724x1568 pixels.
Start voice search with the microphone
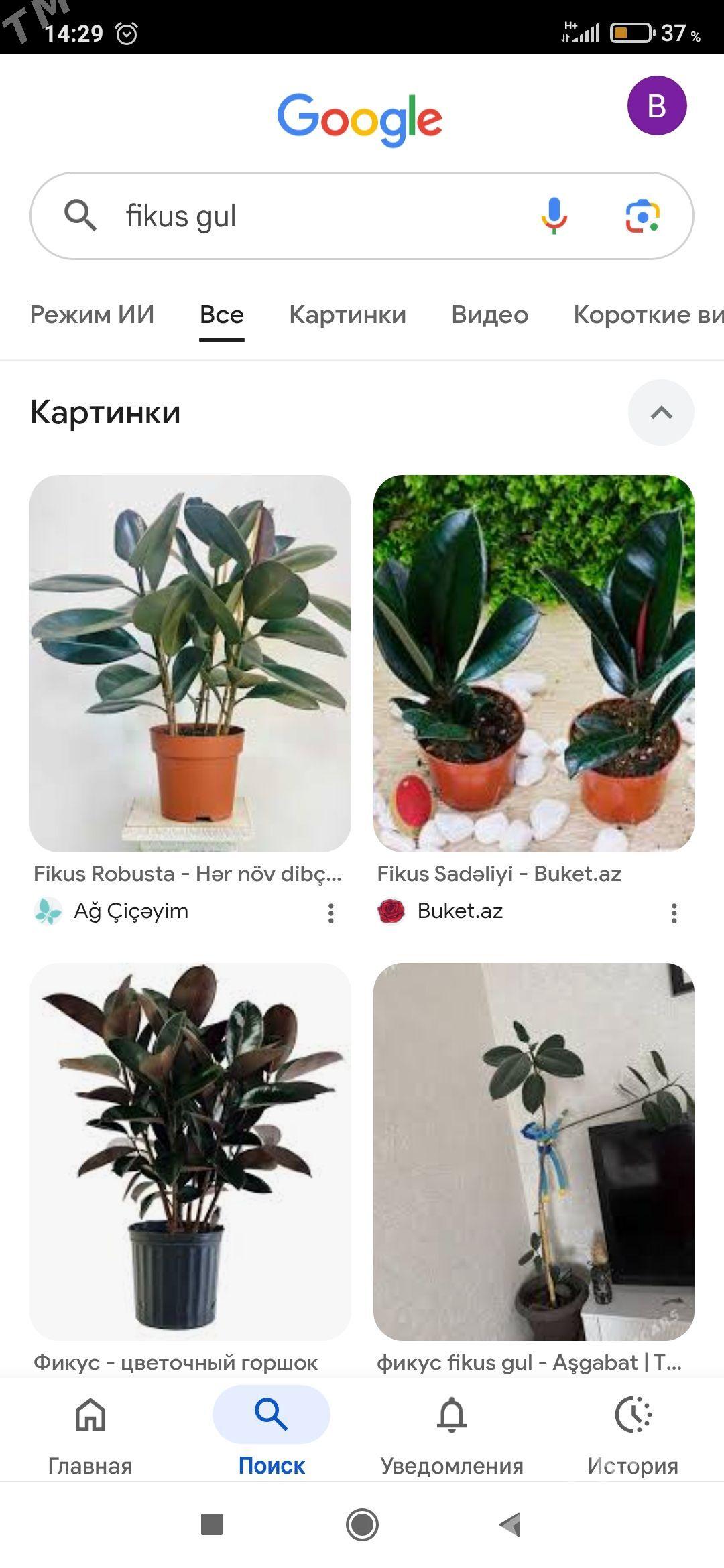click(554, 216)
